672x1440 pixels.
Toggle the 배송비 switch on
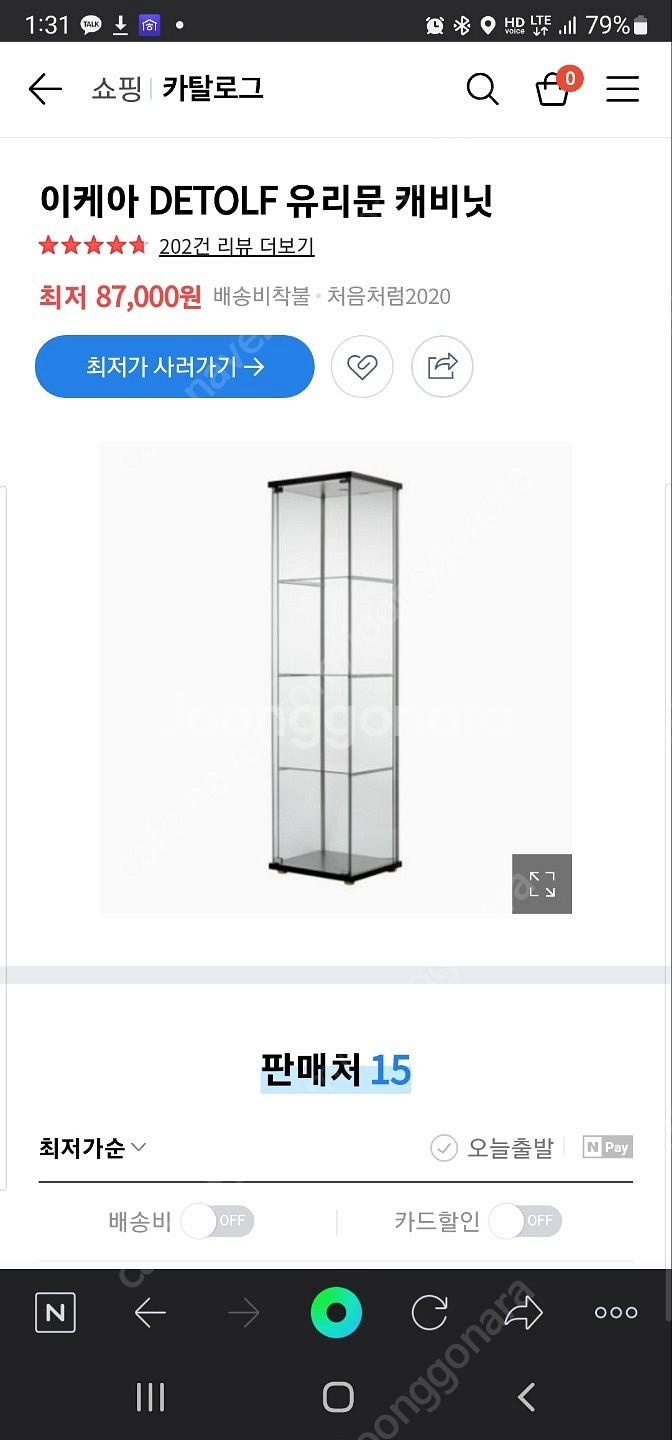coord(218,1221)
